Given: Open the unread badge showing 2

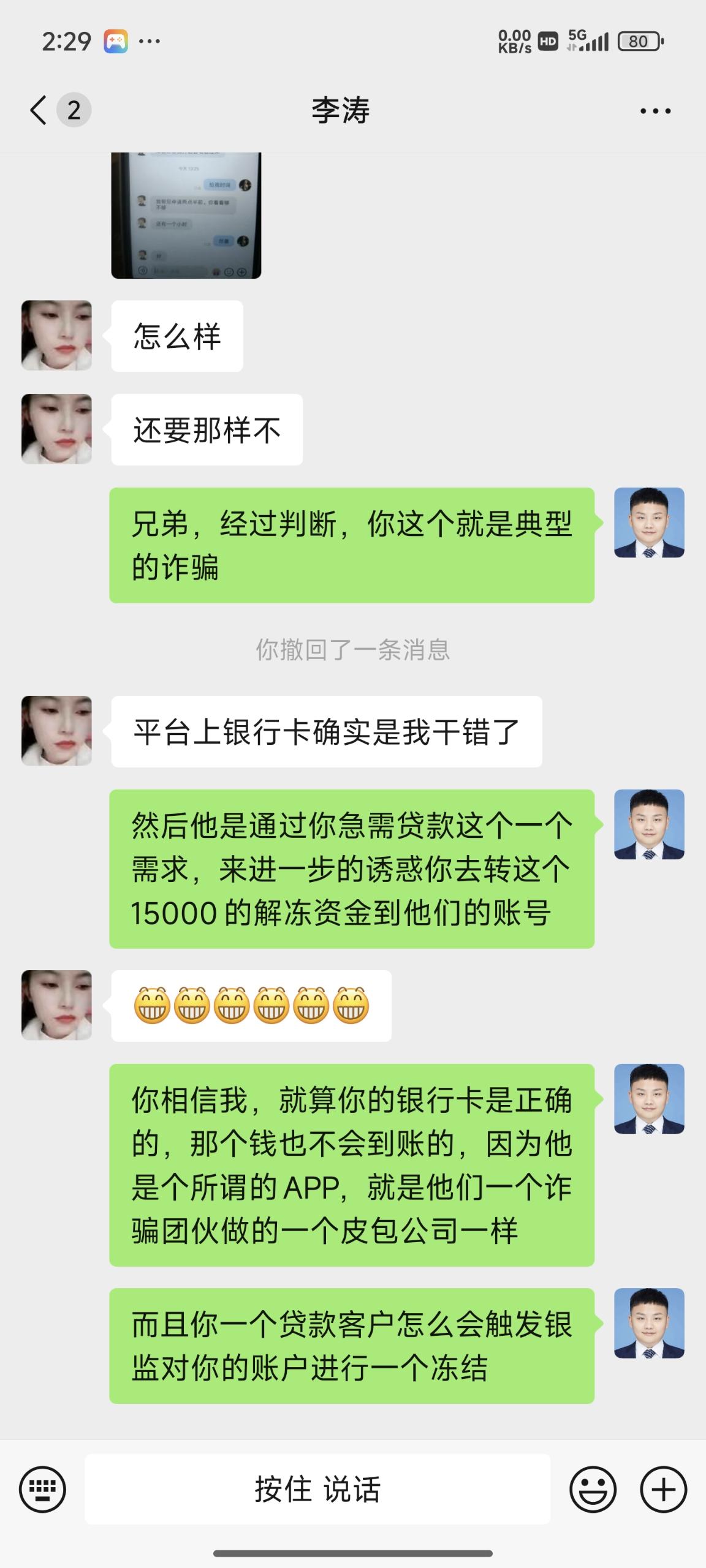Looking at the screenshot, I should [72, 110].
